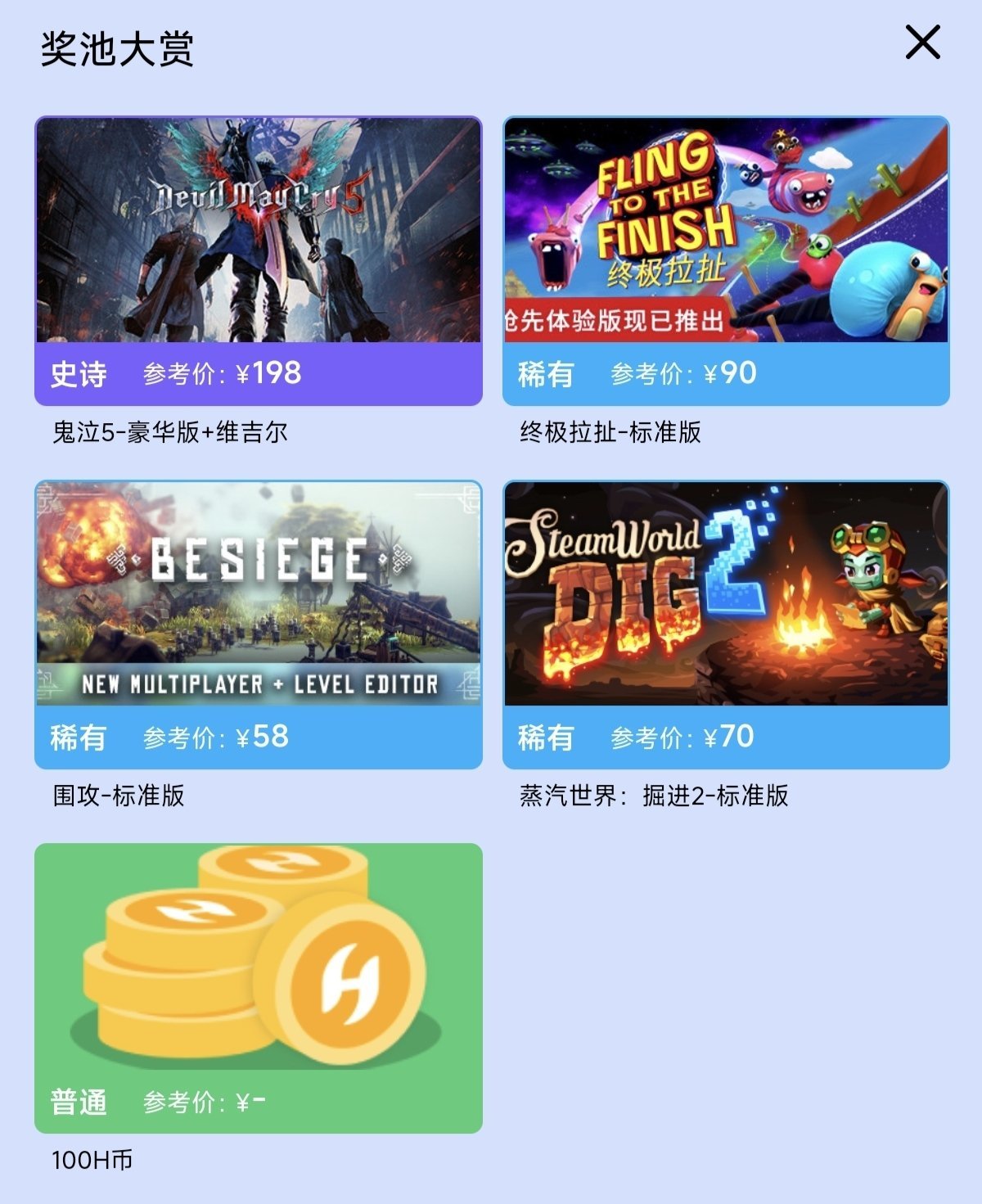Select the Besiege 围攻 prize card
This screenshot has width=982, height=1204.
coord(258,624)
